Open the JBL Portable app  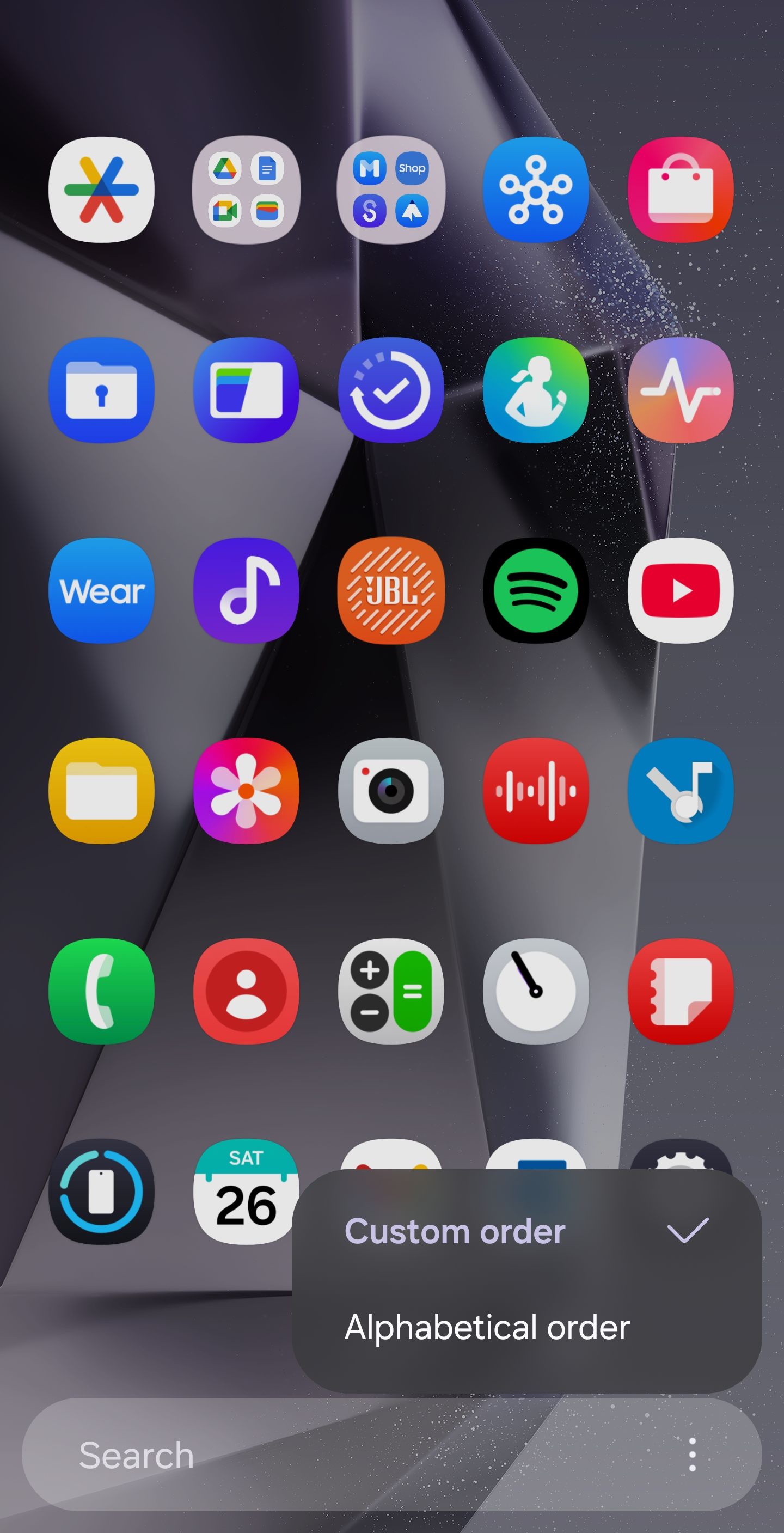(x=391, y=589)
